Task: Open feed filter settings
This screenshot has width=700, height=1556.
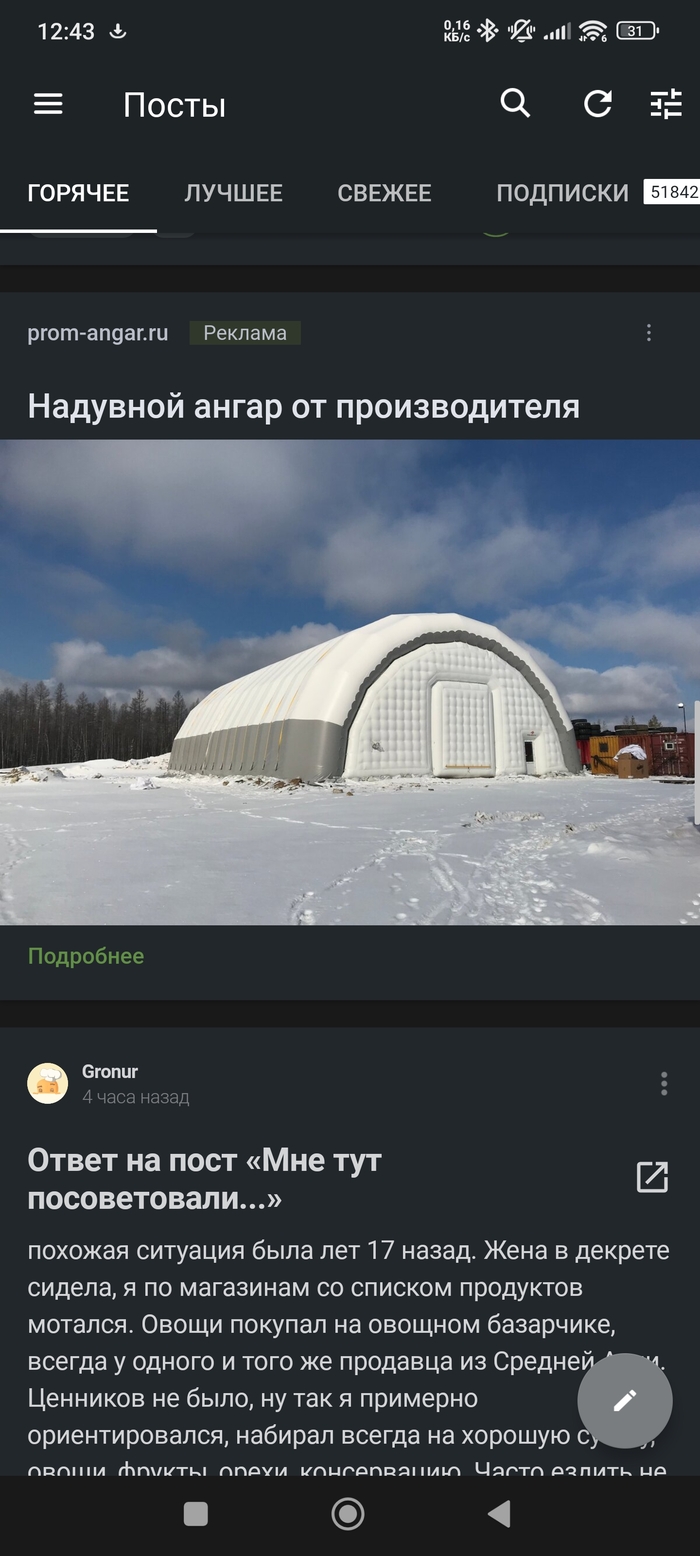Action: pyautogui.click(x=665, y=104)
